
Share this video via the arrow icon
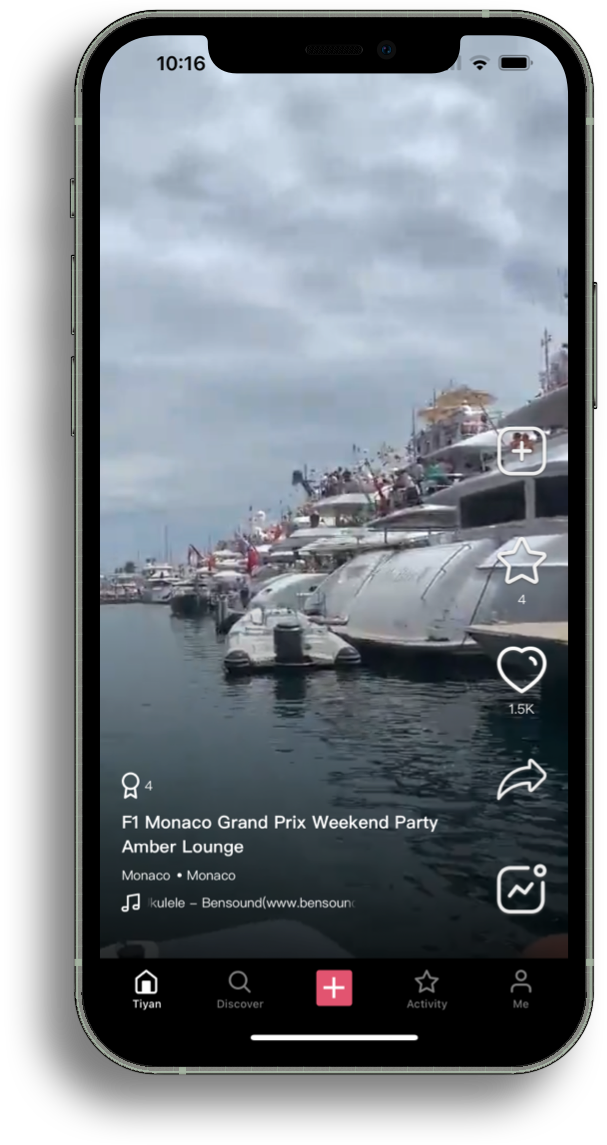[521, 780]
